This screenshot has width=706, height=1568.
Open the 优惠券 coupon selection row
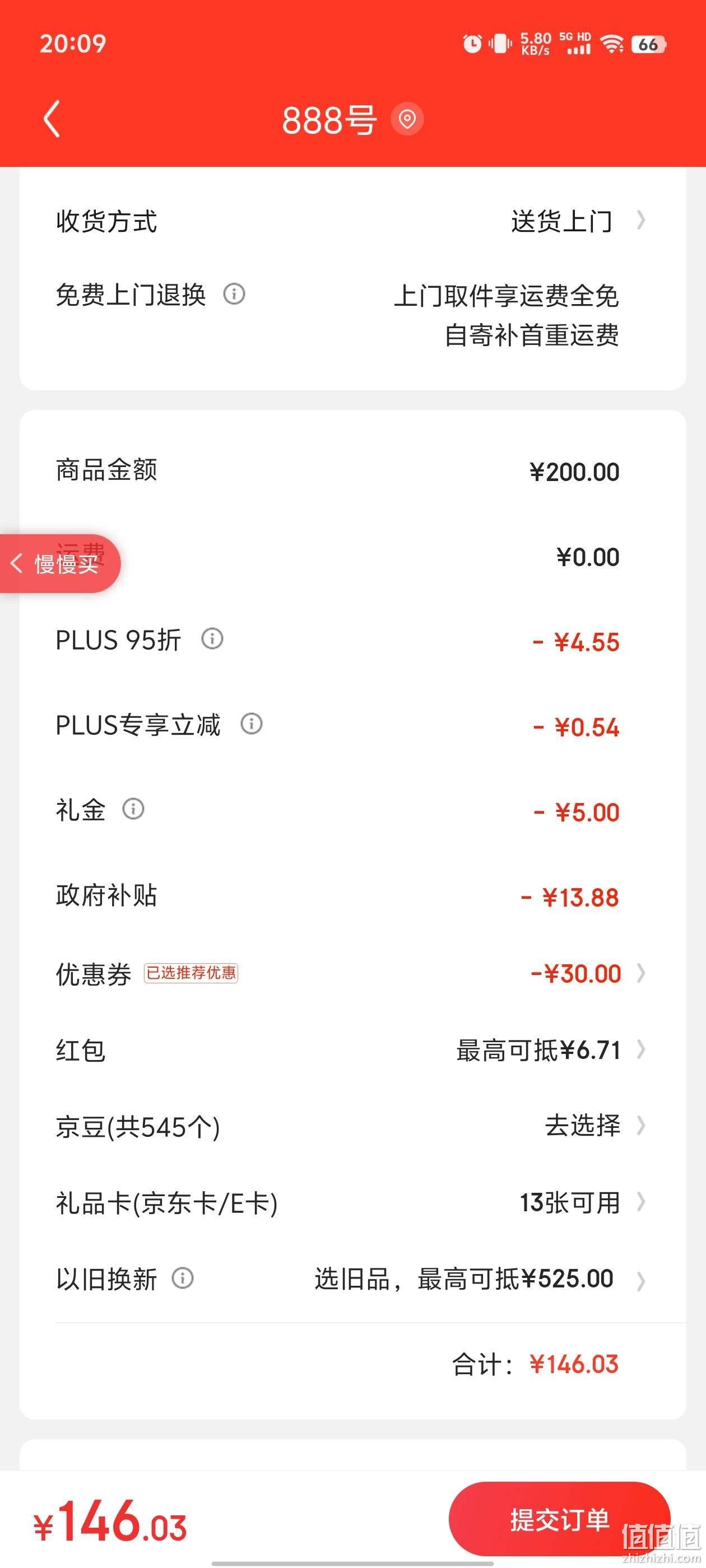pos(352,973)
